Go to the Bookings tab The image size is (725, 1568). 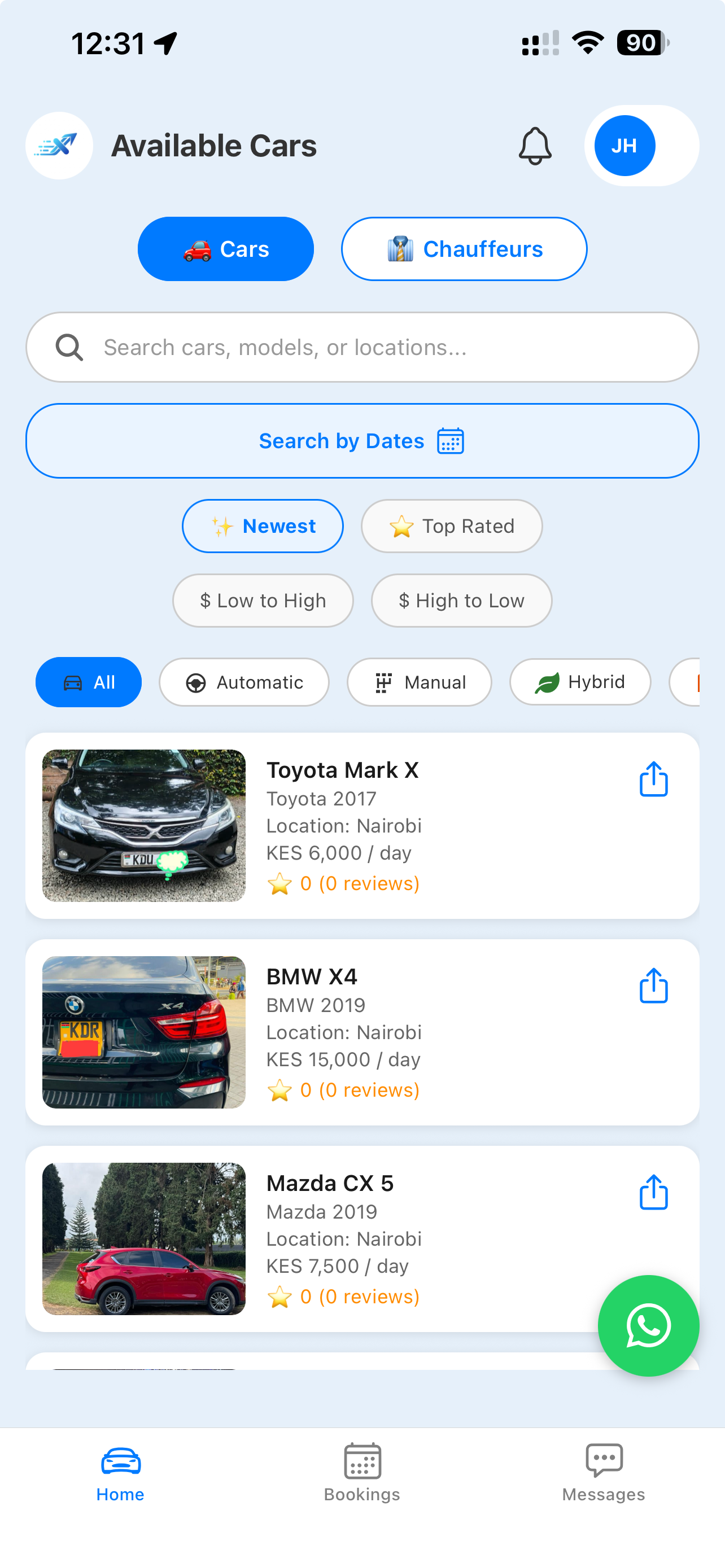point(362,1473)
